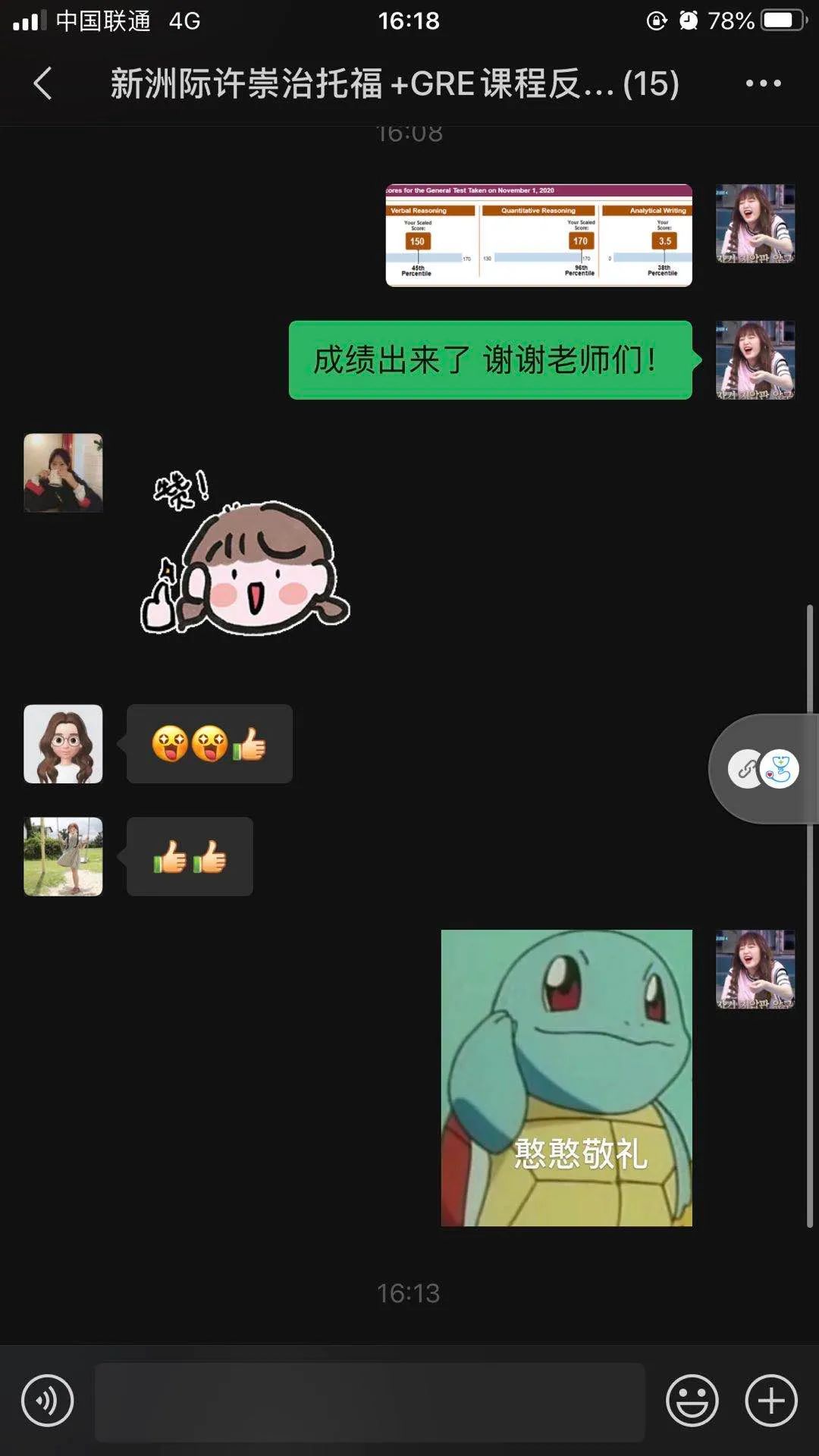Image resolution: width=819 pixels, height=1456 pixels.
Task: Open the group chat overflow menu
Action: click(763, 83)
